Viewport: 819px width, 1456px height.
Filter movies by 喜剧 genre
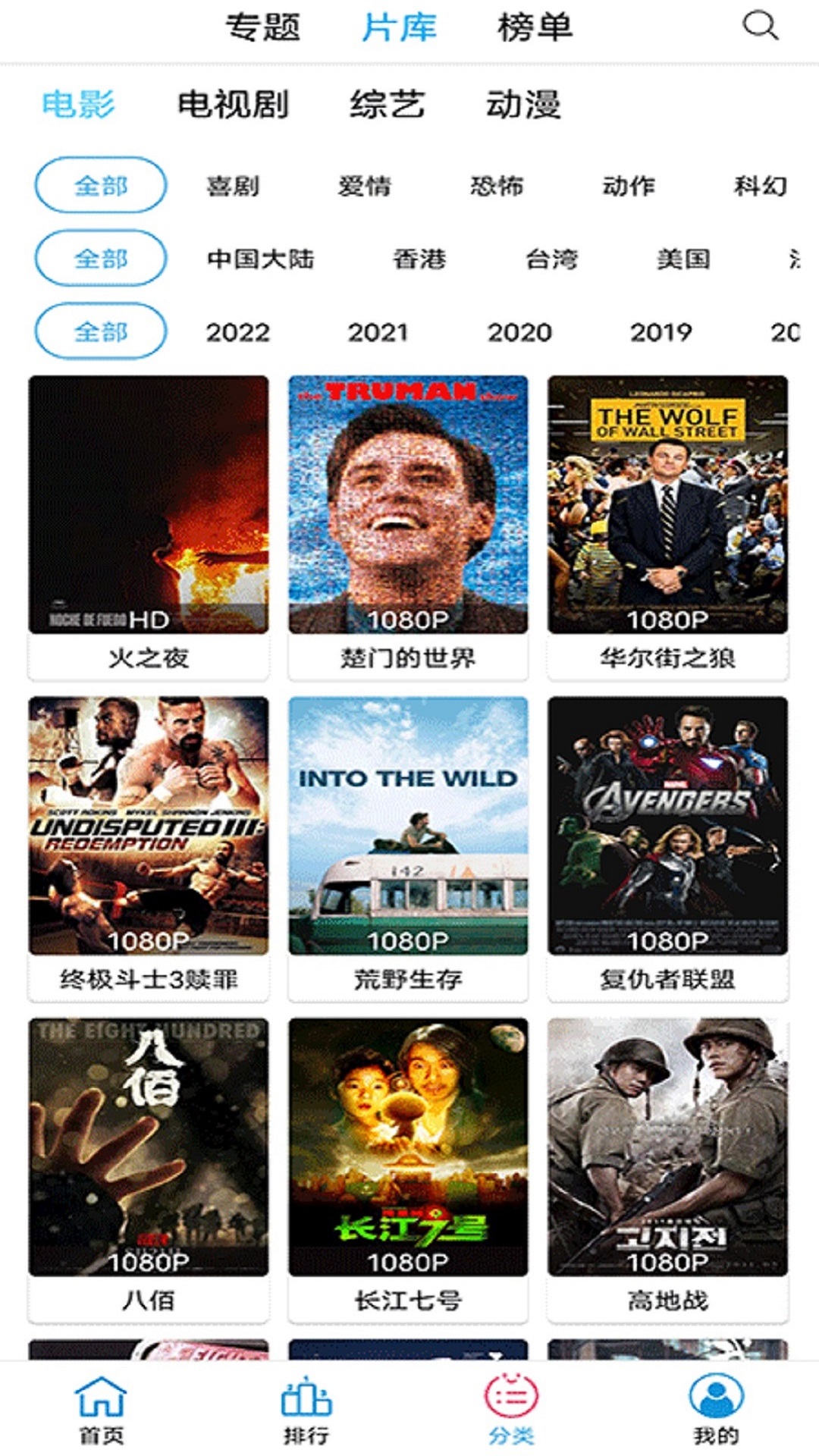(x=233, y=186)
